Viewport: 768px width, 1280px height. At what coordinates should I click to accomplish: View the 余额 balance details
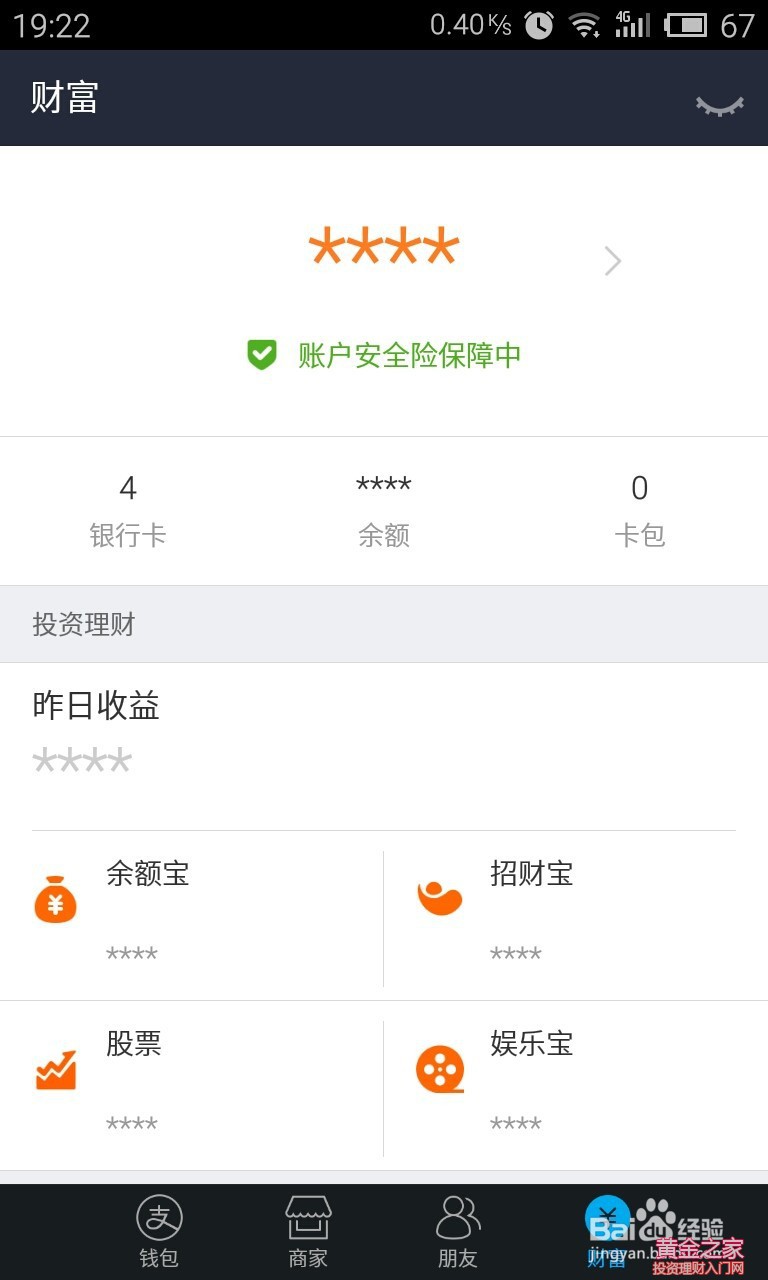[x=384, y=511]
